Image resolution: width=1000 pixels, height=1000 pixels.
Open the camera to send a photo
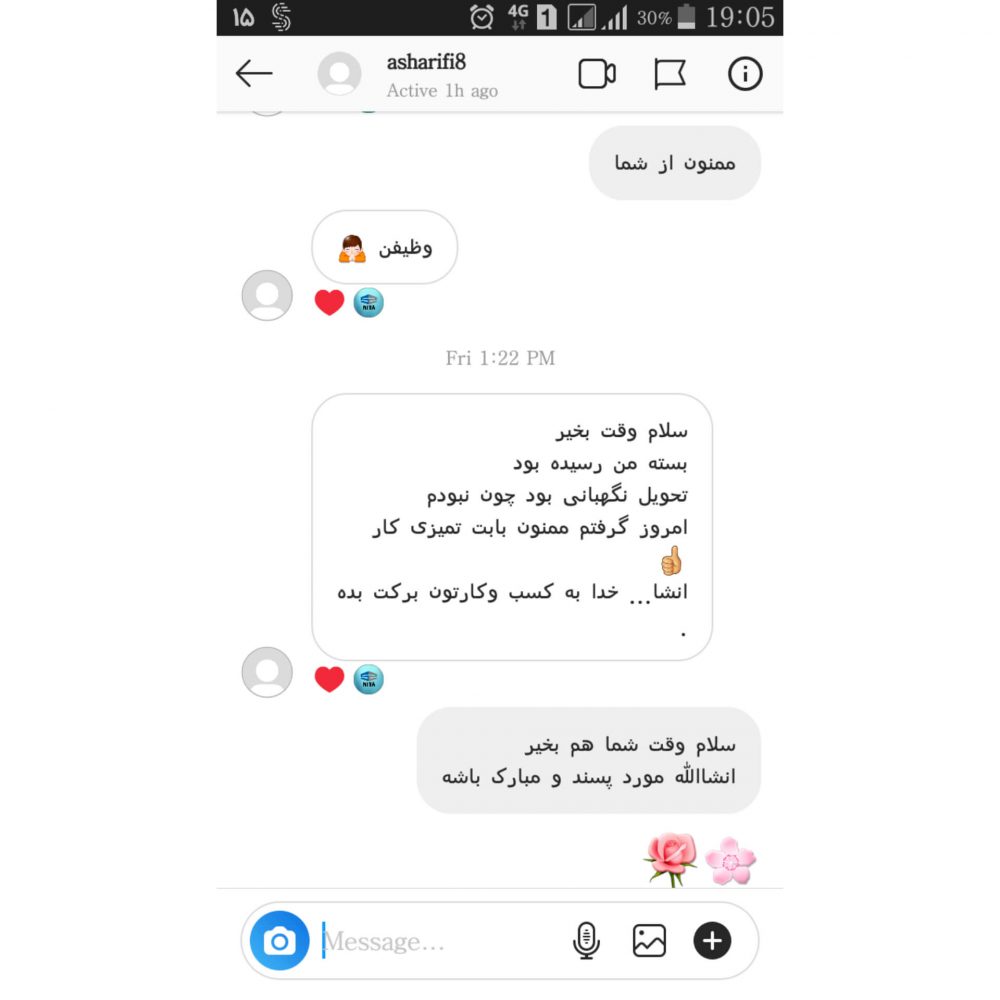tap(280, 941)
